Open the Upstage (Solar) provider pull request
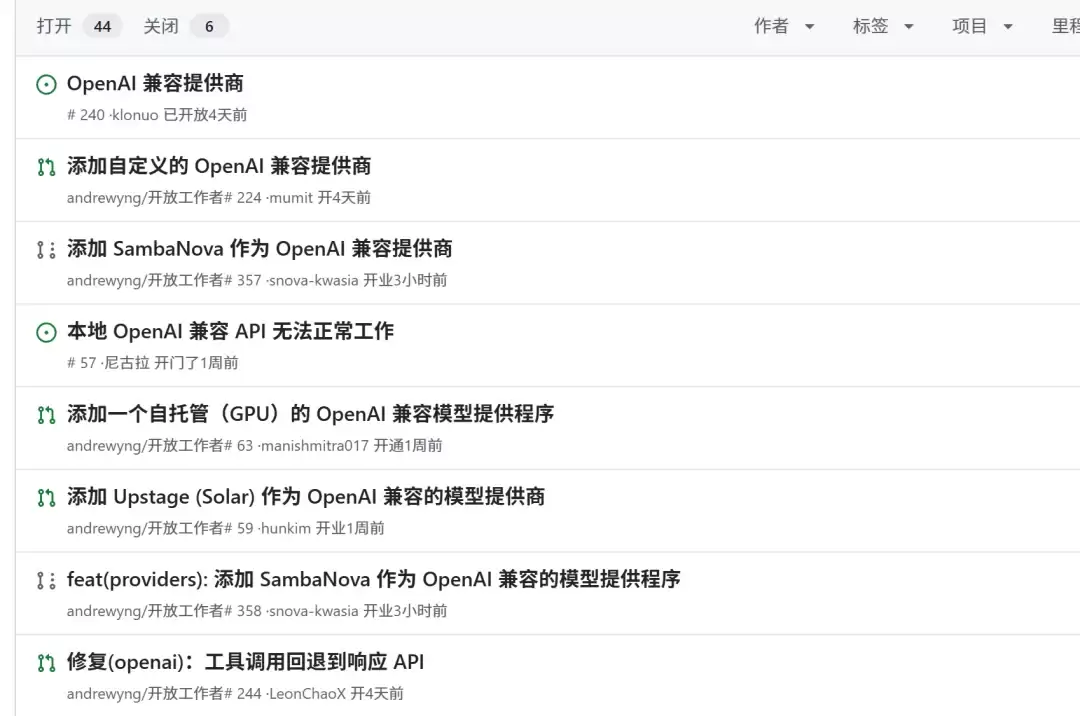 click(306, 496)
